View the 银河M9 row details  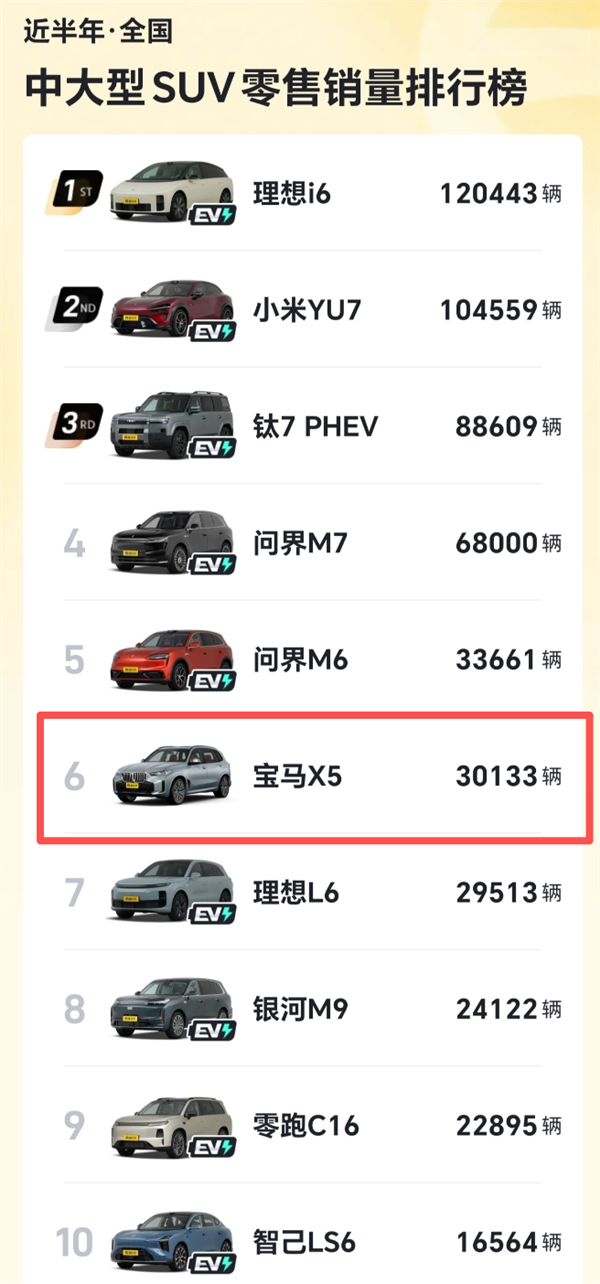point(302,1010)
